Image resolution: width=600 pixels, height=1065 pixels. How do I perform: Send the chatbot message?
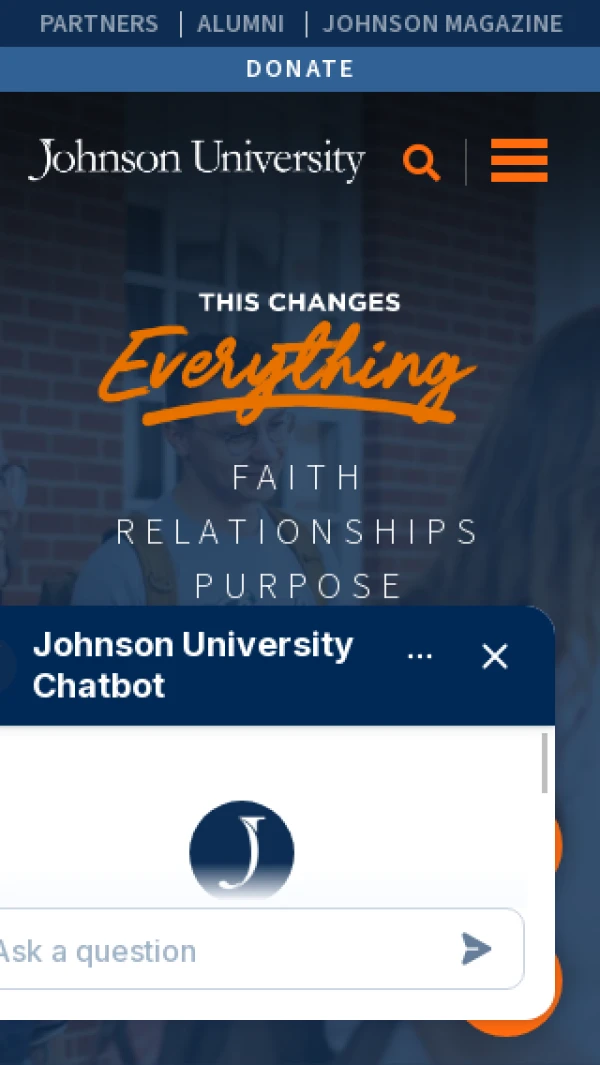[x=476, y=949]
